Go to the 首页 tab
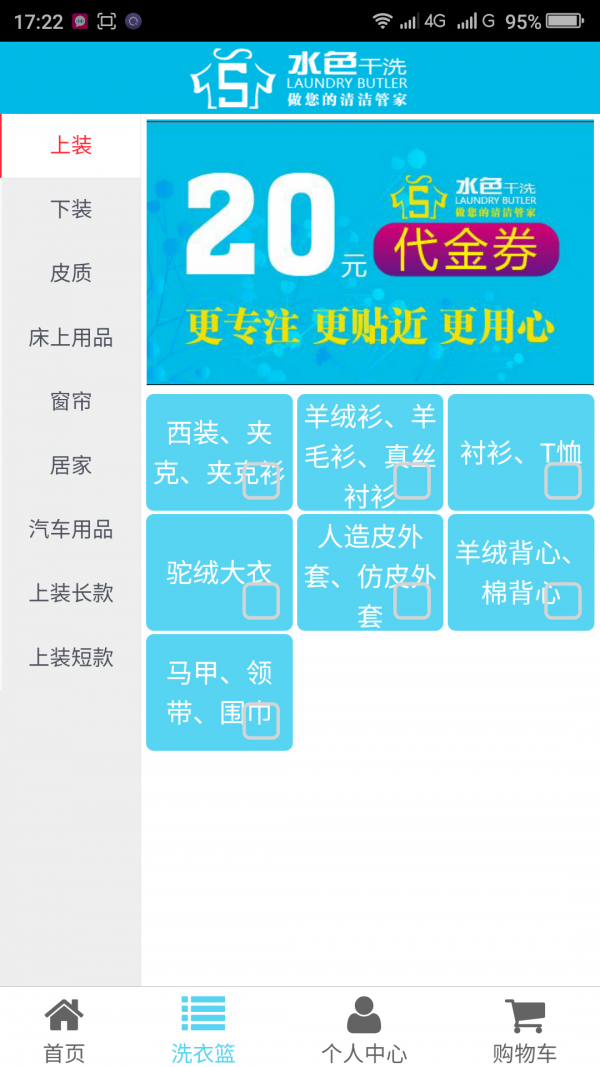600x1067 pixels. 64,1030
